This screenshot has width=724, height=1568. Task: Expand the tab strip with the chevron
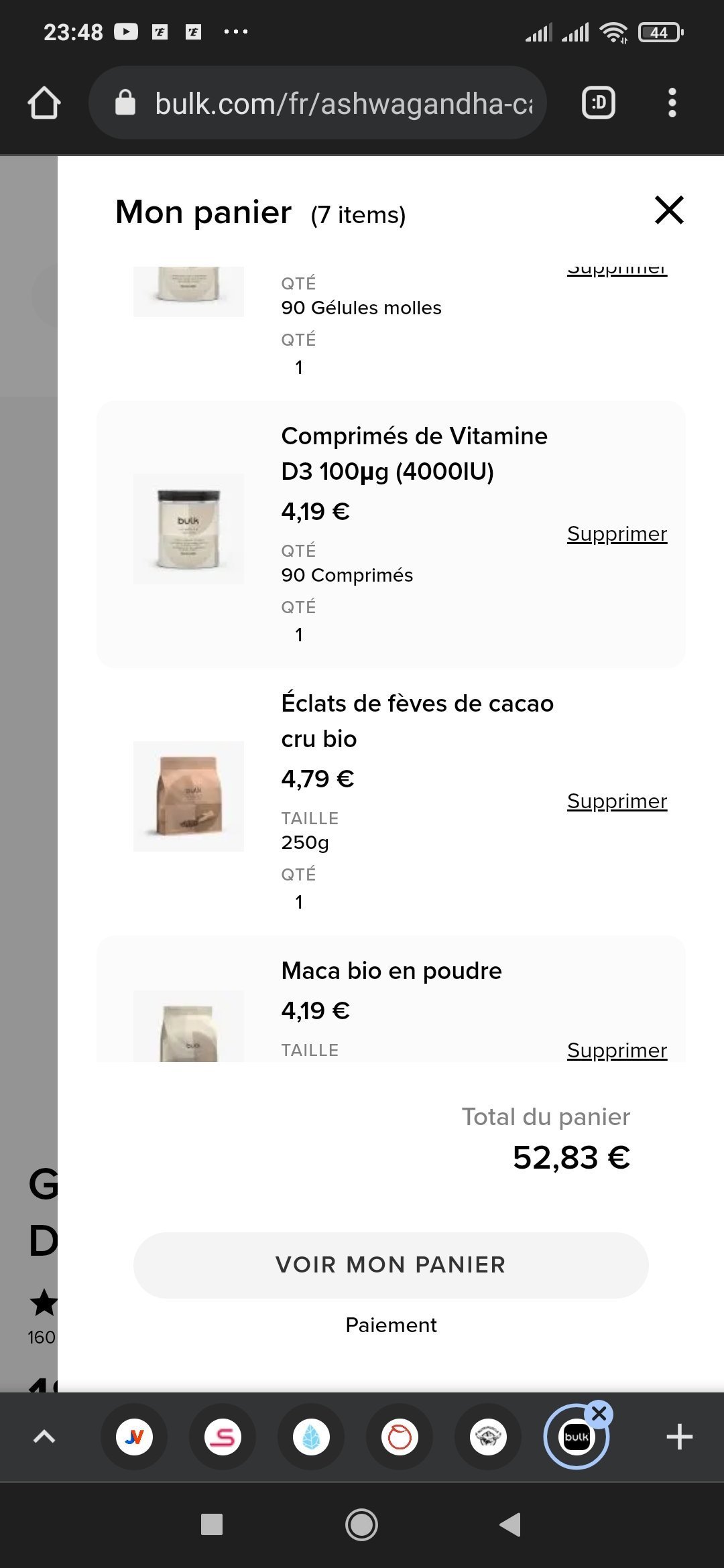click(x=44, y=1437)
